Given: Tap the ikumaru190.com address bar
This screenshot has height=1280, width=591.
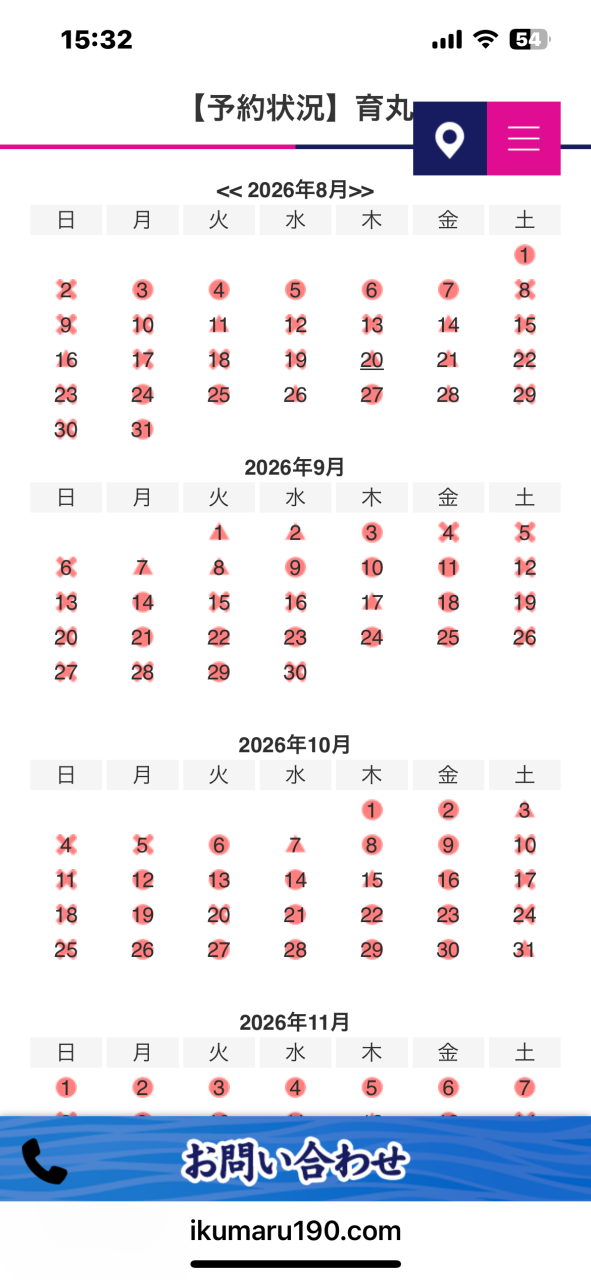Looking at the screenshot, I should [295, 1231].
